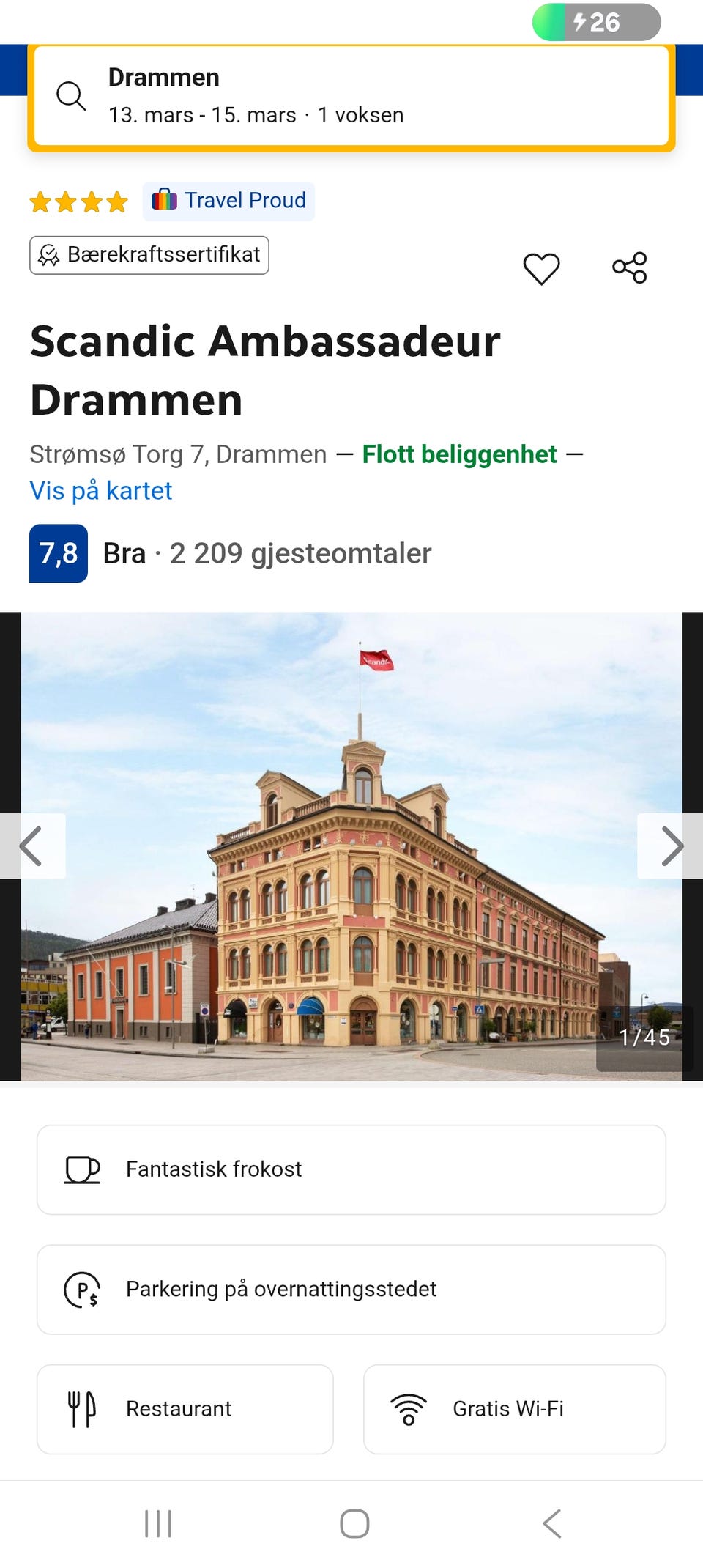Tap the battery charge indicator showing 26
The image size is (703, 1568).
(597, 22)
